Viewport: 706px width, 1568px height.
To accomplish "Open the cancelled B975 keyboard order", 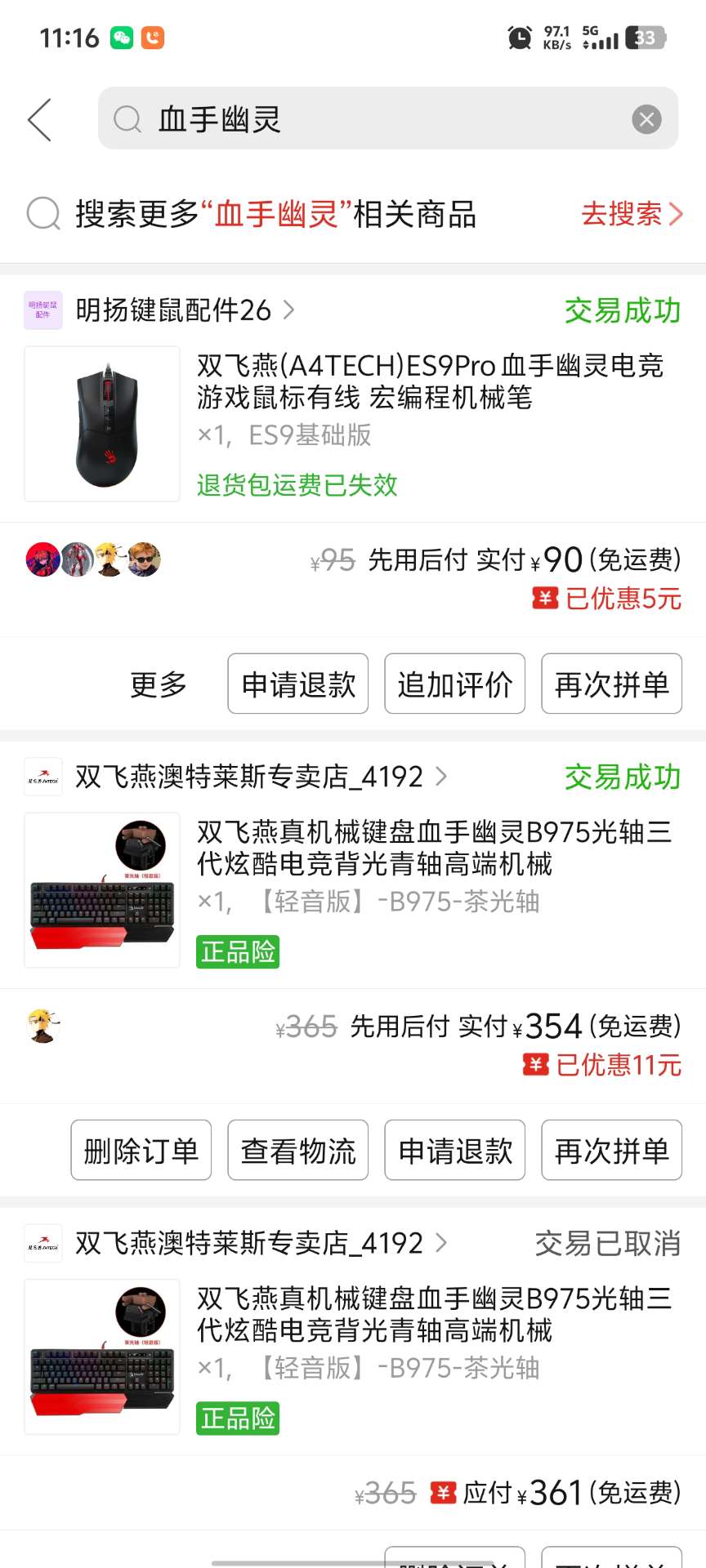I will 433,1315.
